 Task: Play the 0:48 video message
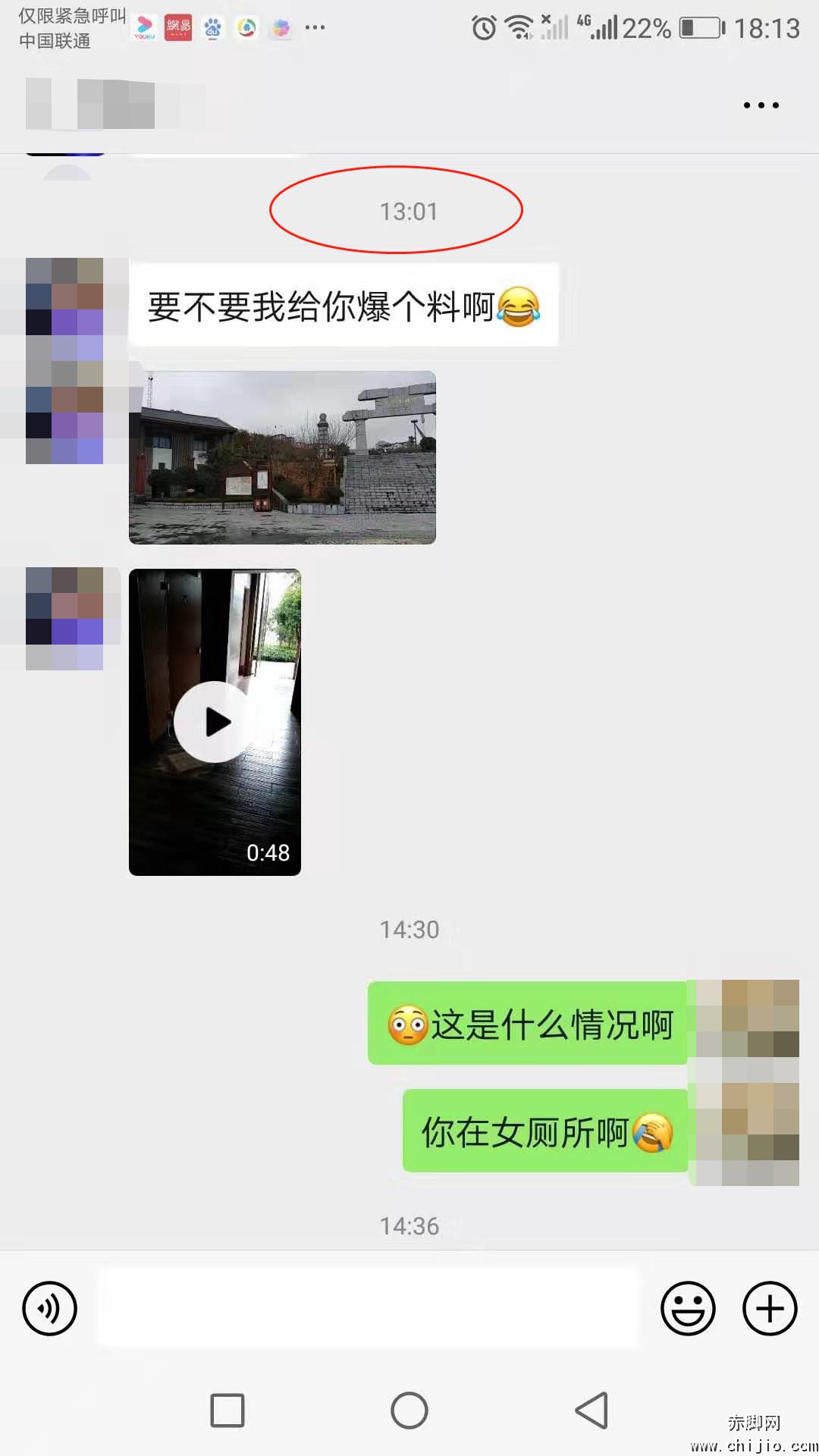point(216,721)
